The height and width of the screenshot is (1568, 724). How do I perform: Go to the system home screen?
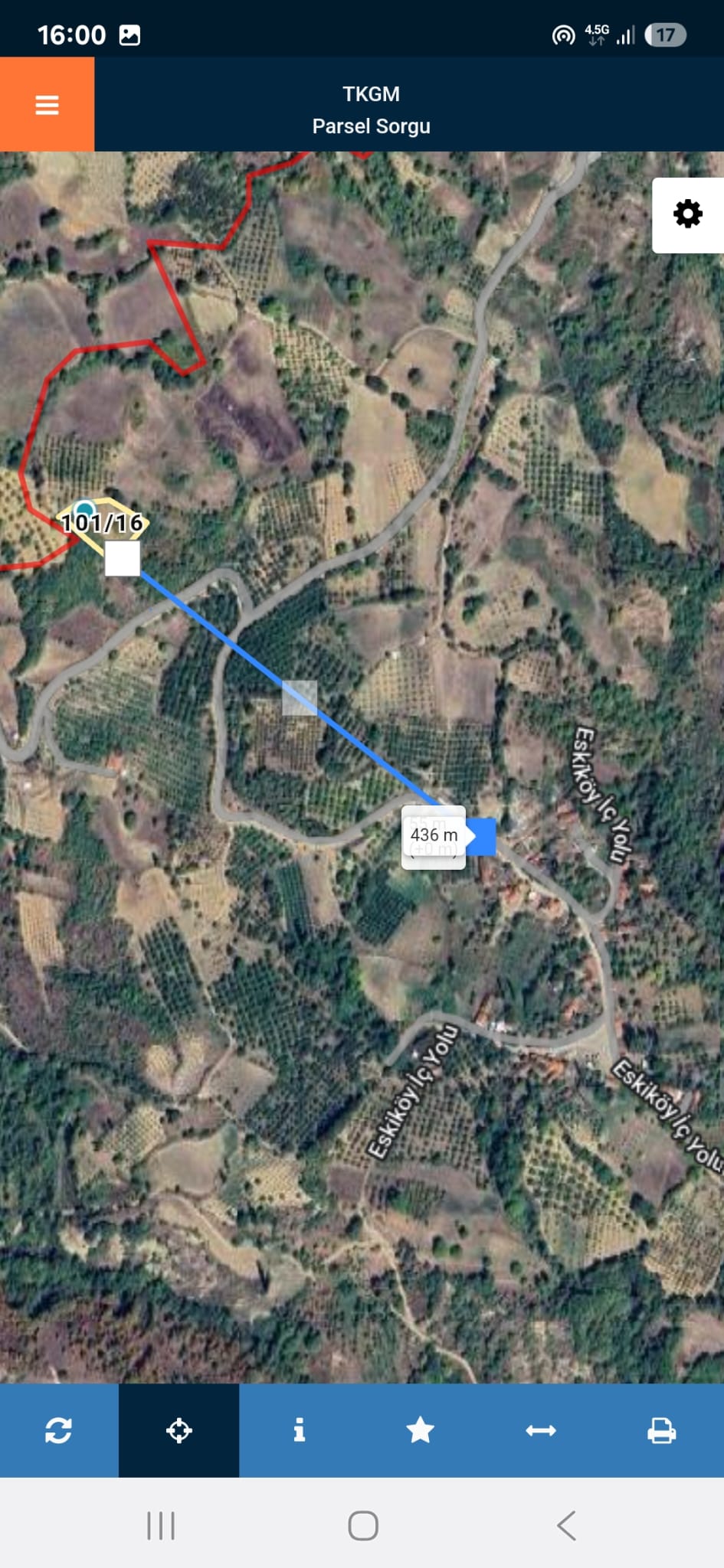click(x=362, y=1525)
